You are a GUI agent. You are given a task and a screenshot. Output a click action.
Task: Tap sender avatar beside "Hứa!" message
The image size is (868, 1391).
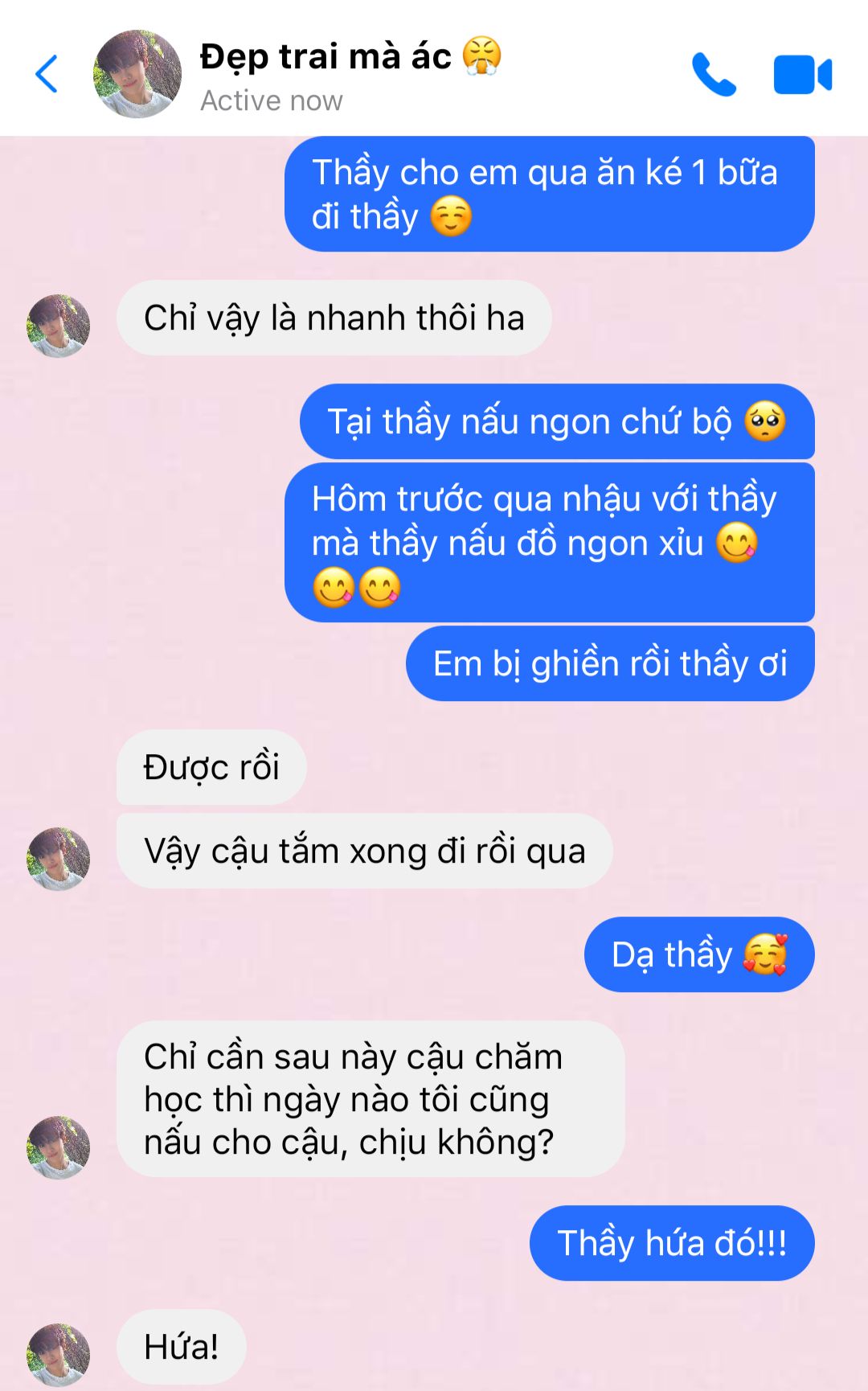coord(59,1354)
